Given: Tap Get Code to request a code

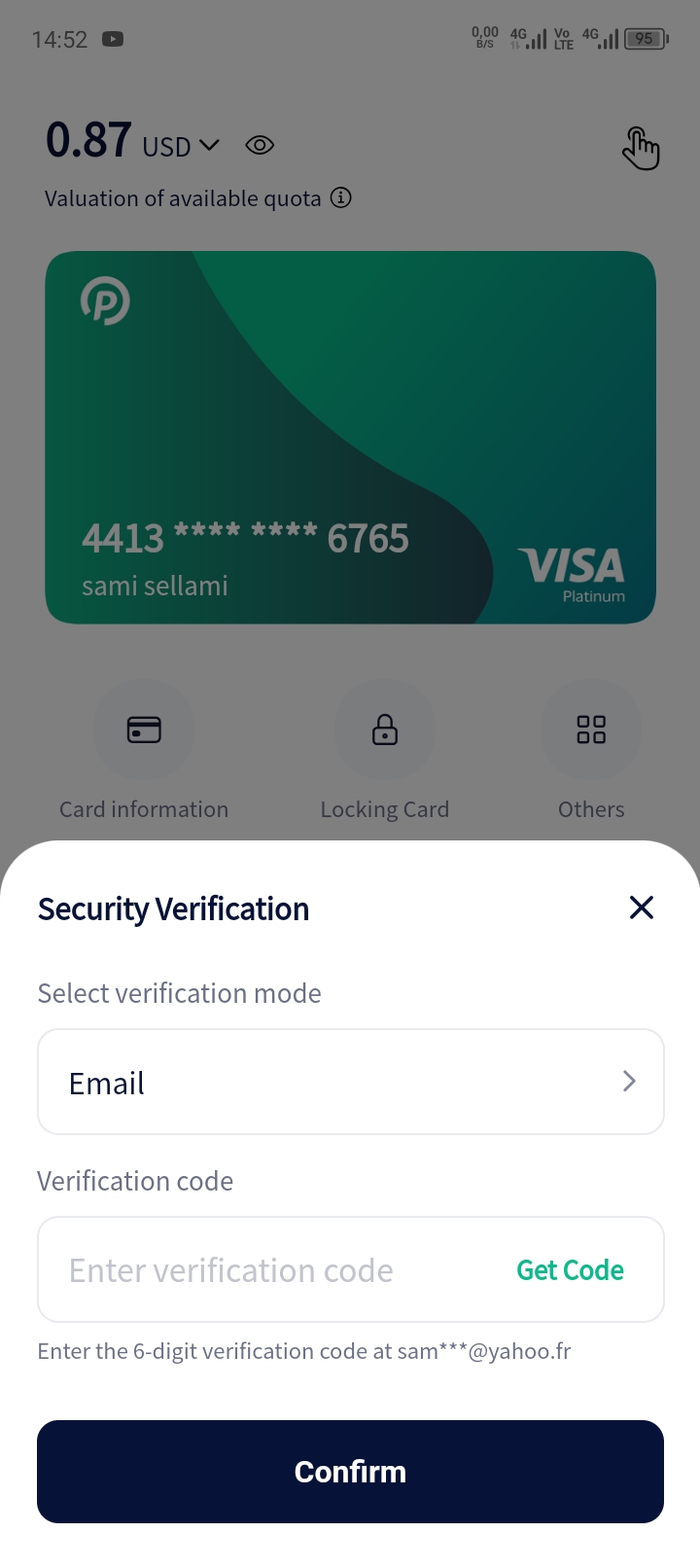Looking at the screenshot, I should click(570, 1270).
